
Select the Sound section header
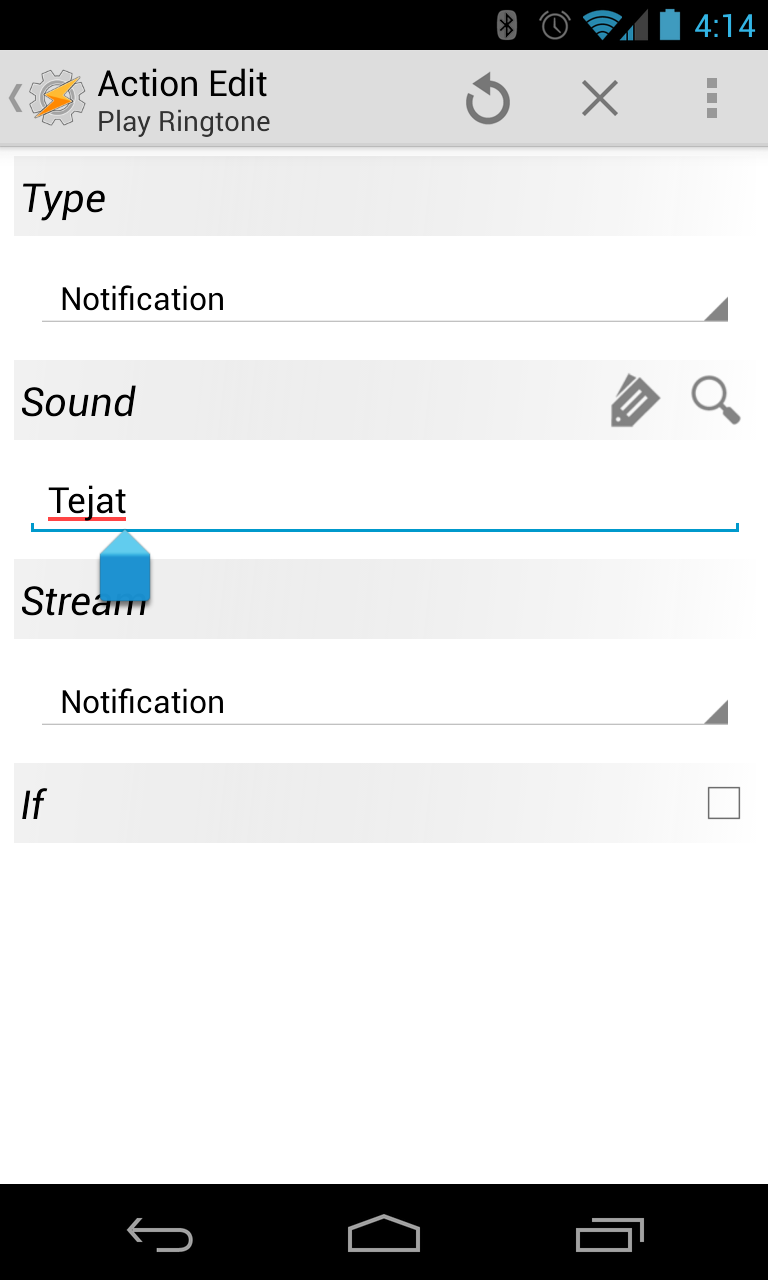79,402
